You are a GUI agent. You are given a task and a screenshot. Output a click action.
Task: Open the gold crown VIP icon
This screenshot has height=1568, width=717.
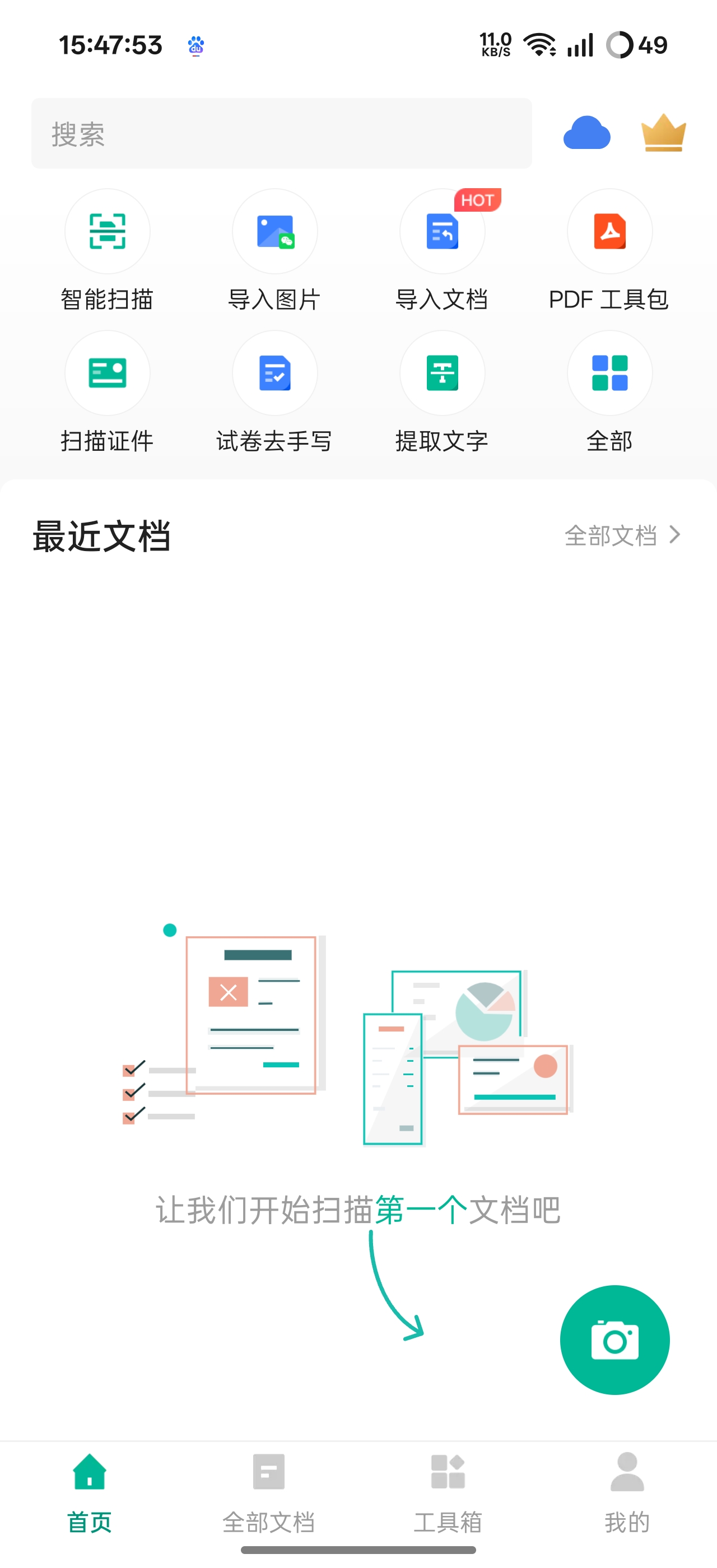tap(663, 133)
